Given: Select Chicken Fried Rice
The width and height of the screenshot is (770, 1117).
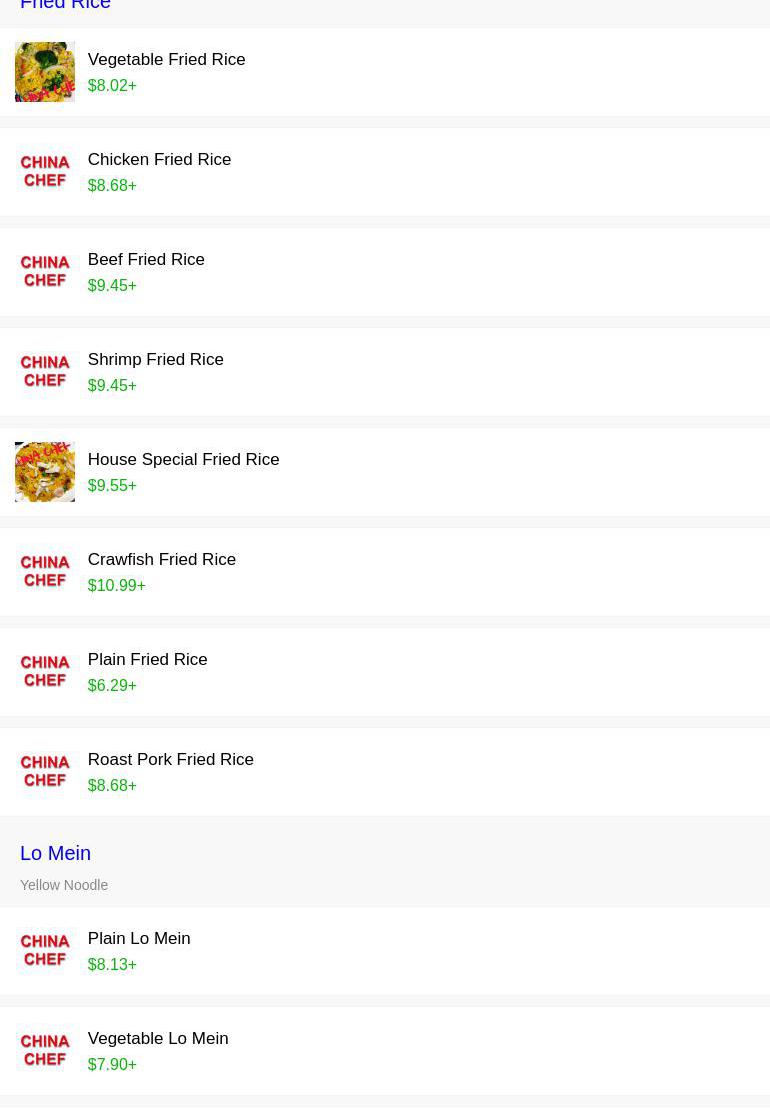Looking at the screenshot, I should 159,160.
